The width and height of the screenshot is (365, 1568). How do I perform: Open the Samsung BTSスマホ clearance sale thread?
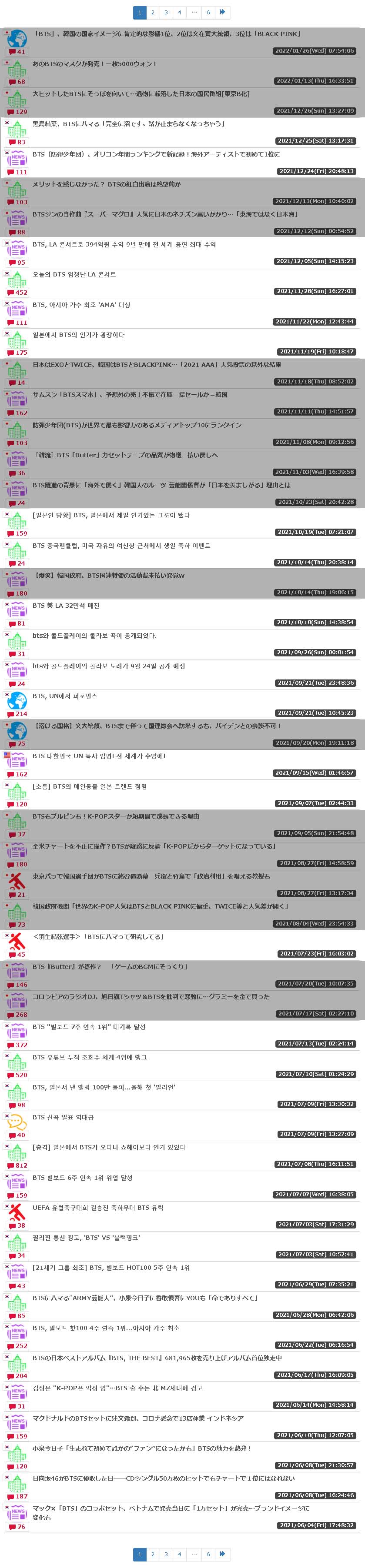(130, 395)
